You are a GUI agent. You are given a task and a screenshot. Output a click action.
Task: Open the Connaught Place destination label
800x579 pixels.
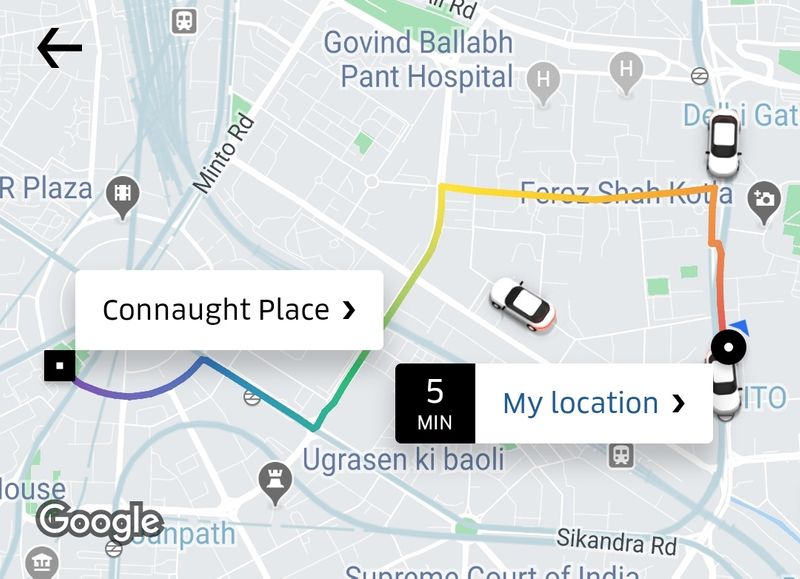point(229,310)
